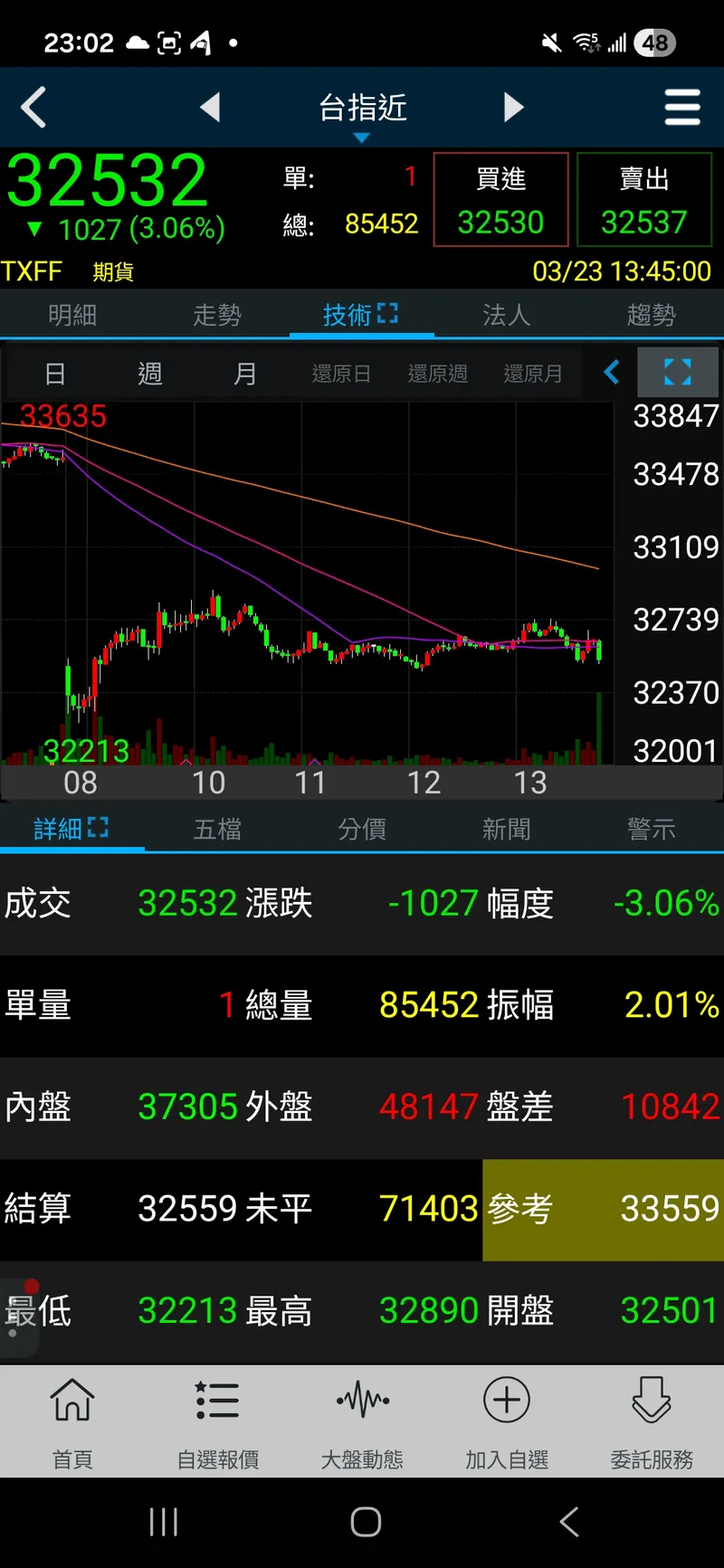The image size is (724, 1568).
Task: Go to 首頁 home in bottom navigation
Action: pos(72,1421)
